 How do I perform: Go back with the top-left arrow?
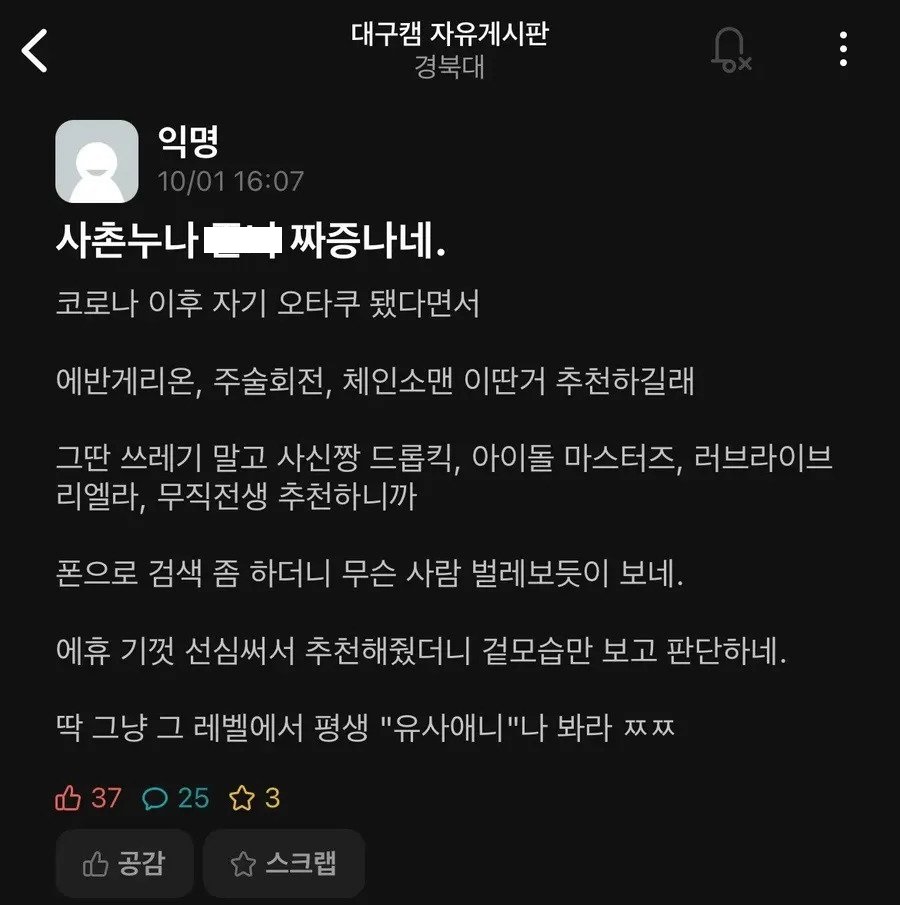click(x=36, y=50)
